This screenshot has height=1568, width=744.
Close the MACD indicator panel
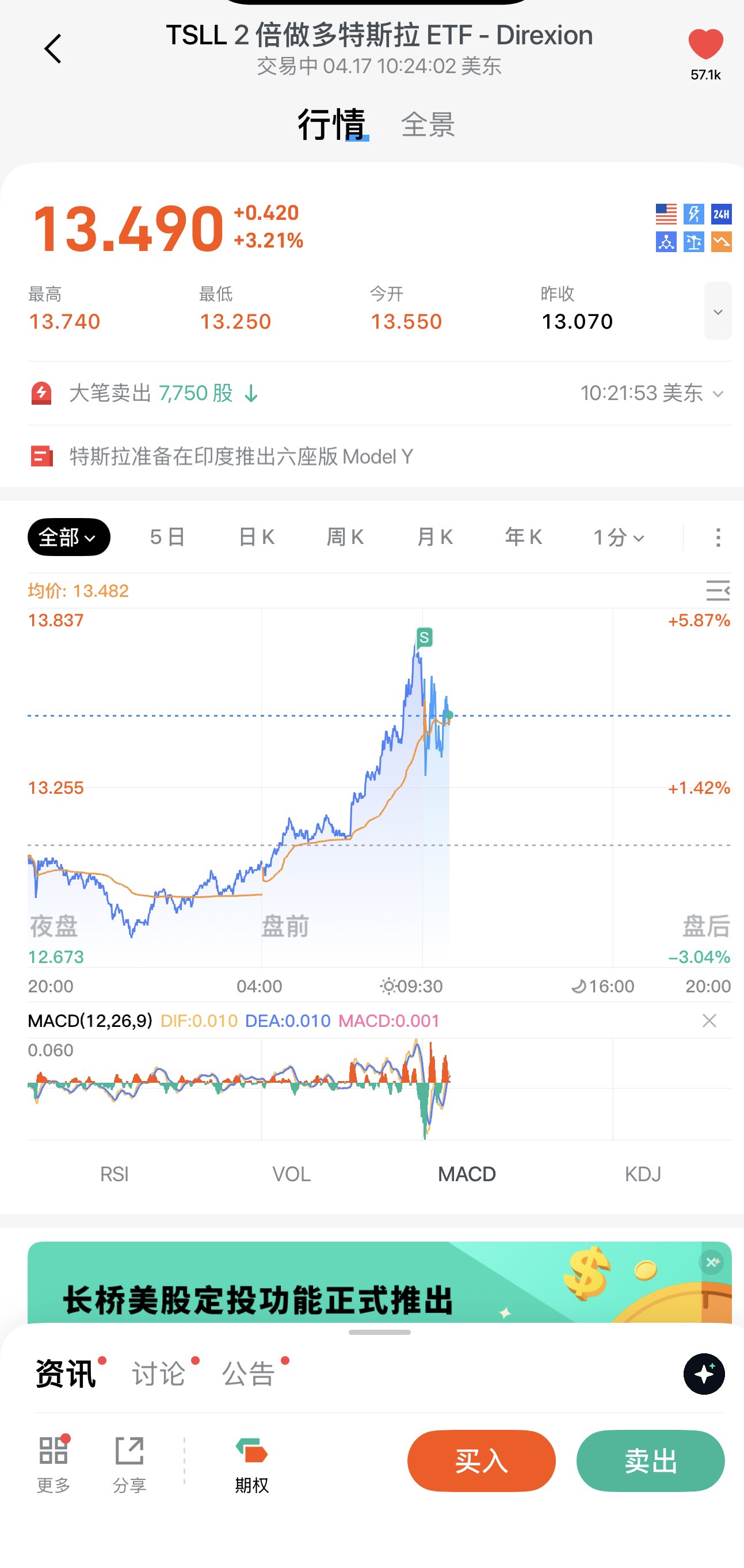pyautogui.click(x=709, y=1021)
